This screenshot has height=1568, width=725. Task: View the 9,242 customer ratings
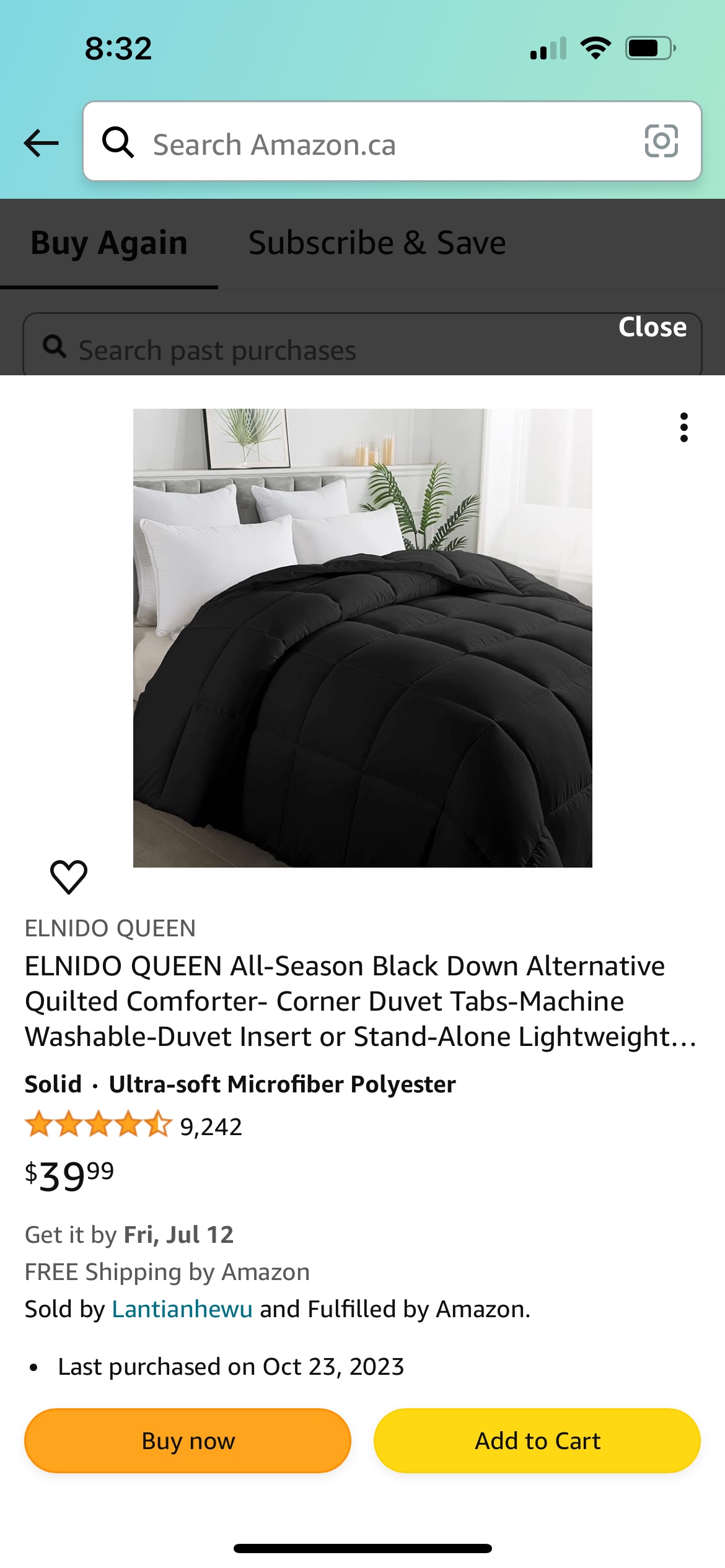pyautogui.click(x=212, y=1126)
